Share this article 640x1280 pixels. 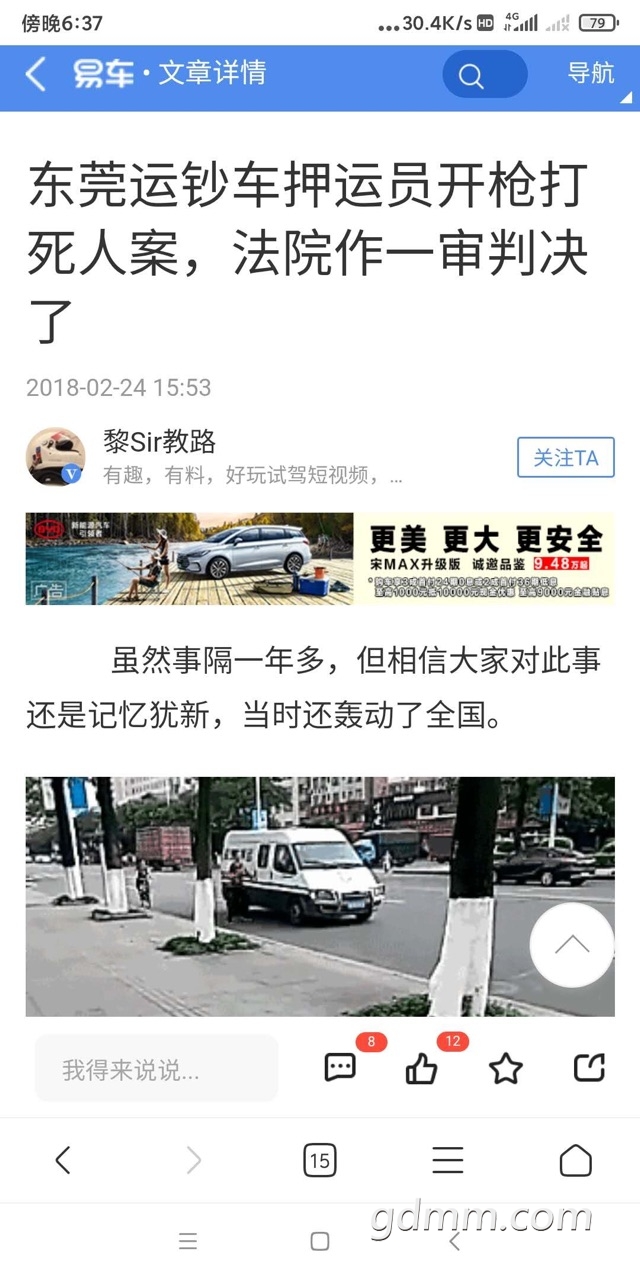pos(589,1068)
